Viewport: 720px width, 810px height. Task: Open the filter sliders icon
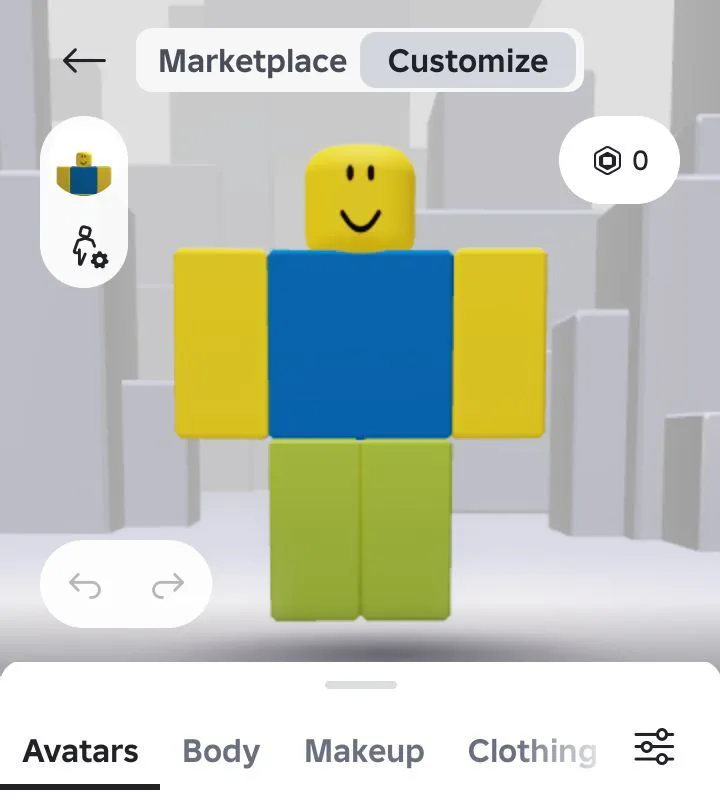(654, 747)
